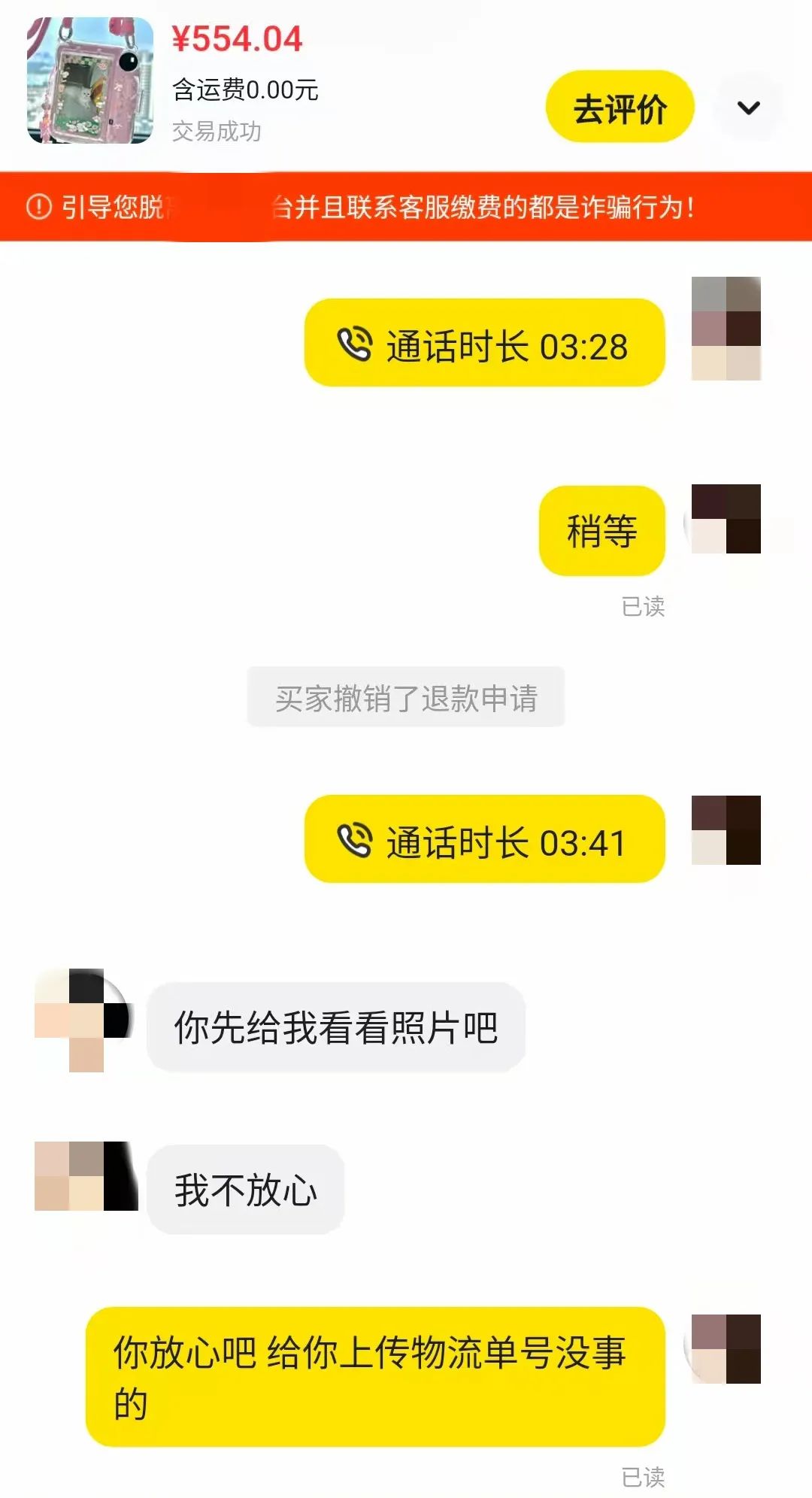Tap the 通话时长 03:41 call bubble
The height and width of the screenshot is (1498, 812).
coord(484,839)
